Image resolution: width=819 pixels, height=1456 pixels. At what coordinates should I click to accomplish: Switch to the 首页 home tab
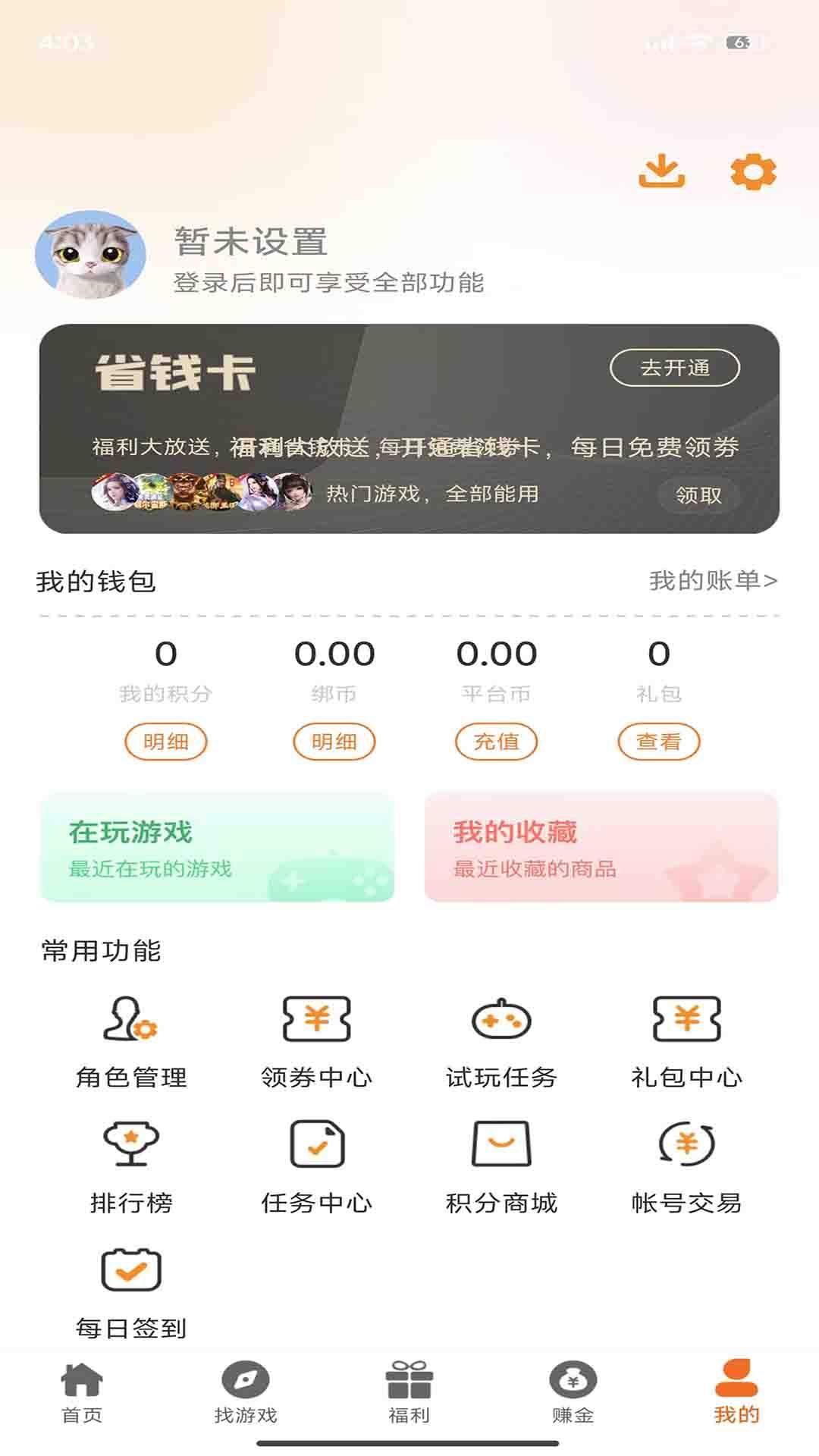coord(81,1395)
